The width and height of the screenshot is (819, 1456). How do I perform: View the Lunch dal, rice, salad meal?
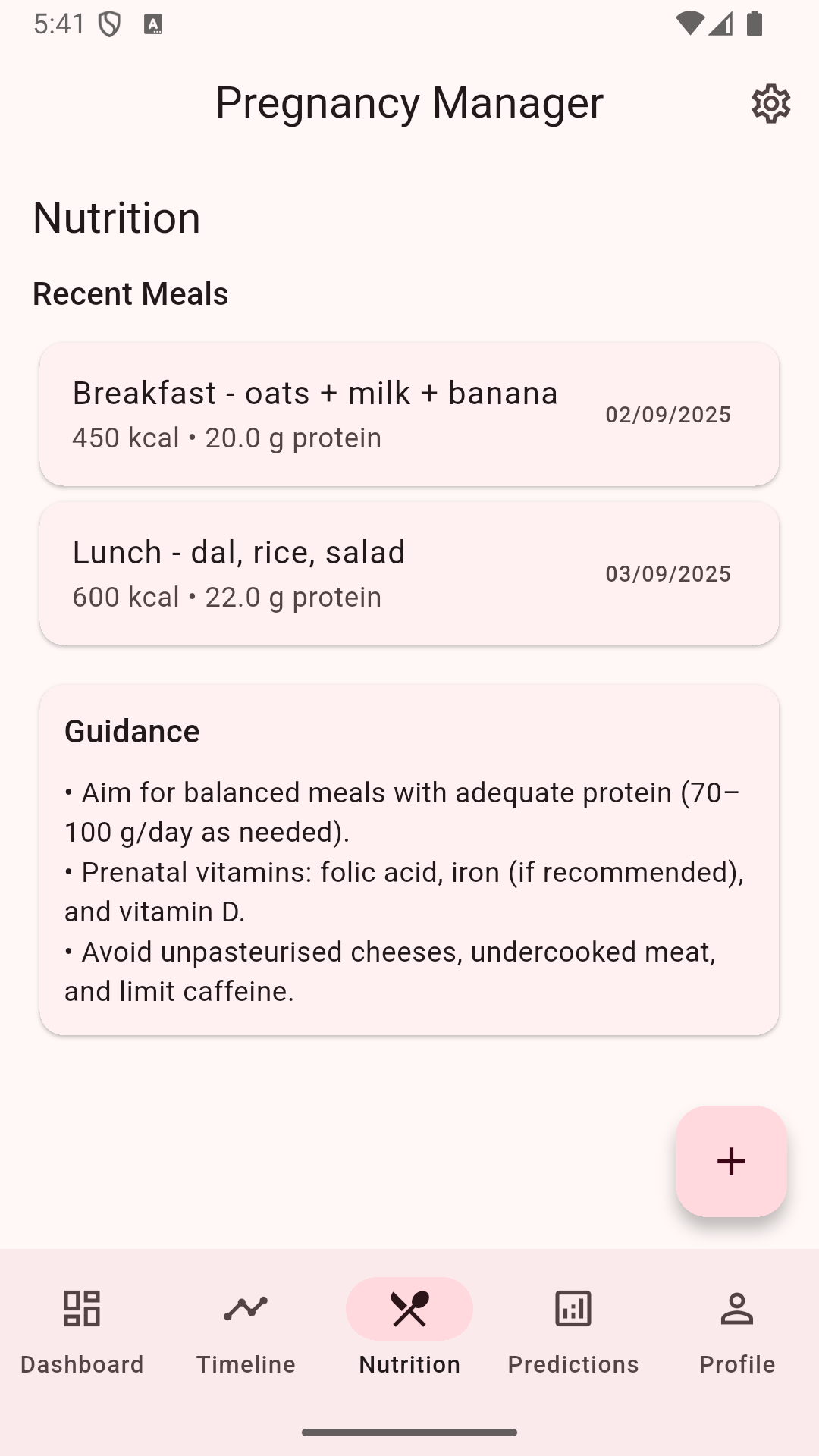[409, 573]
